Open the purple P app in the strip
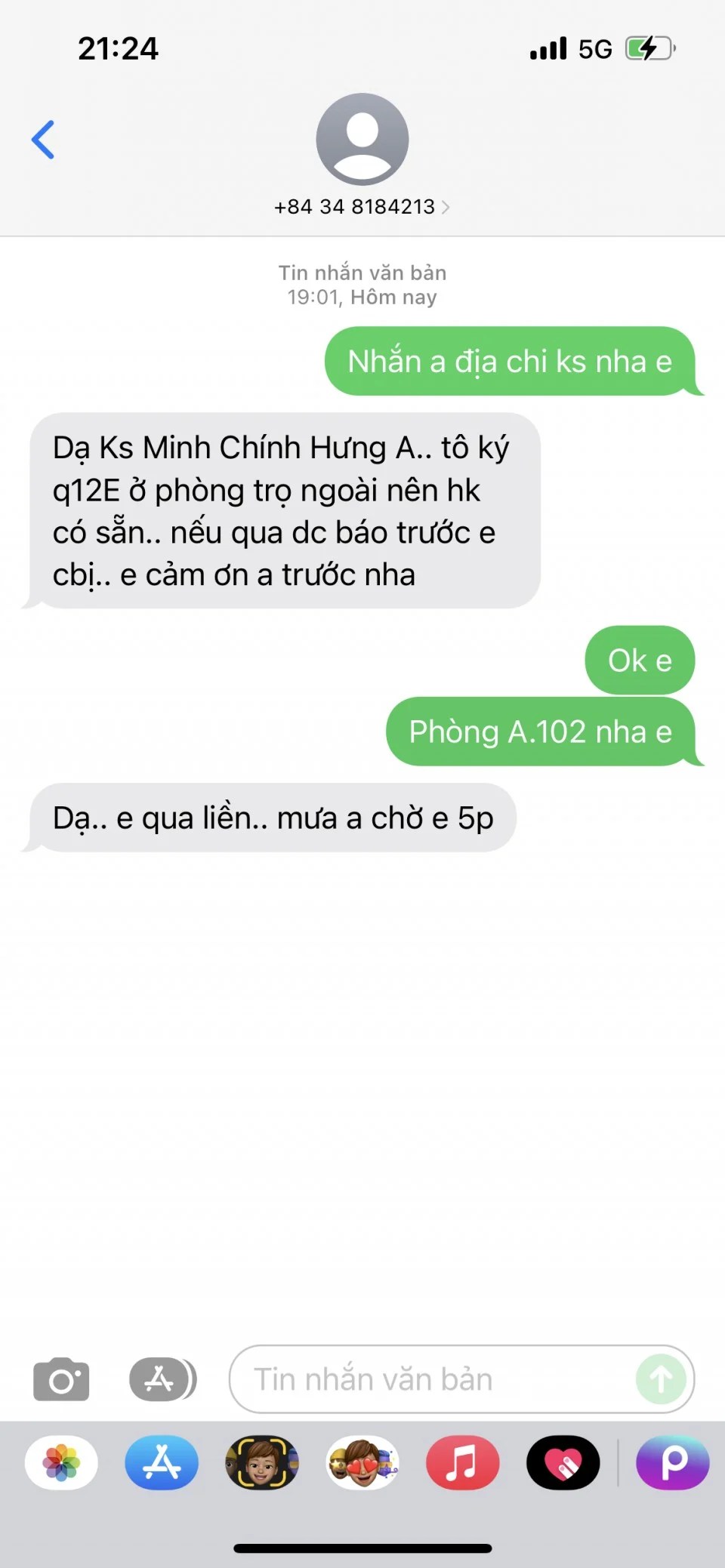725x1568 pixels. [x=672, y=1462]
